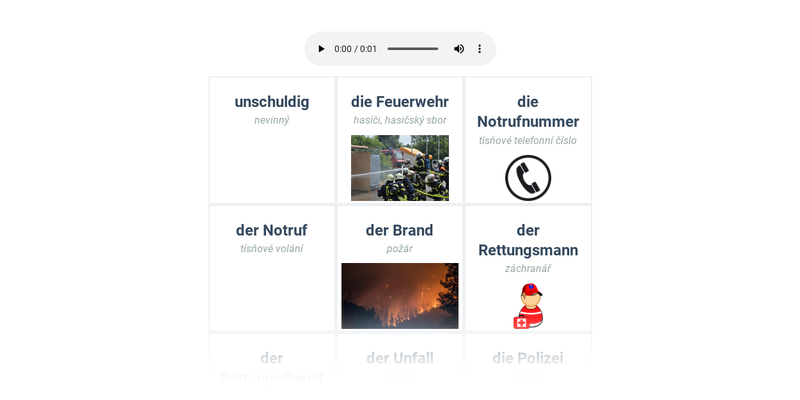Open the 'die Feuerwehr' card
Screen dimensions: 800x400
point(400,140)
